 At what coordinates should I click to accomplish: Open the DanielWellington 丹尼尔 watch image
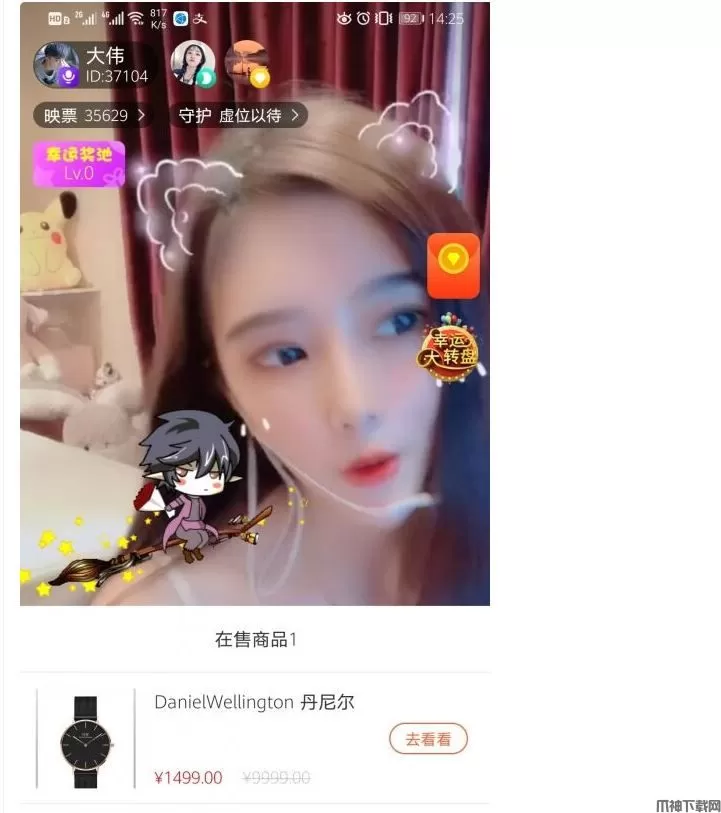[x=85, y=740]
